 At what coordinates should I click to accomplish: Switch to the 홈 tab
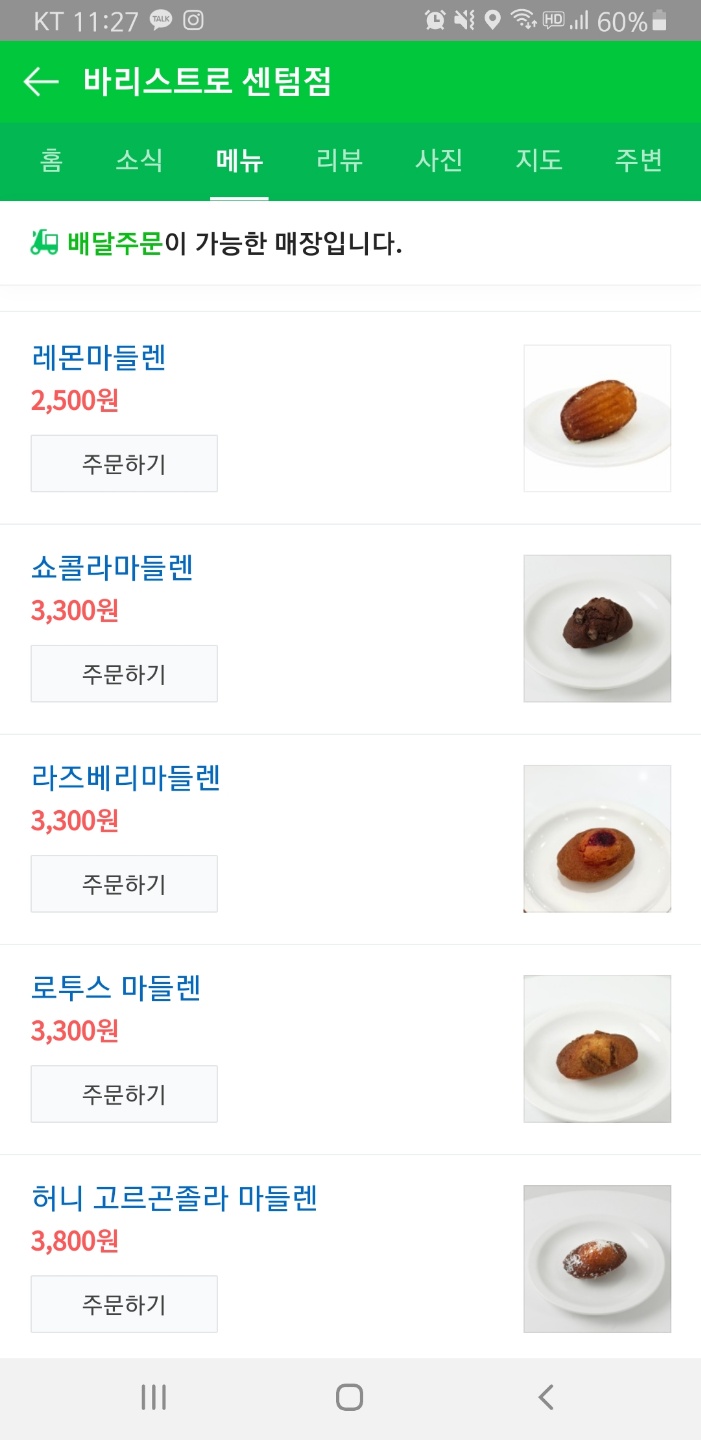[51, 161]
